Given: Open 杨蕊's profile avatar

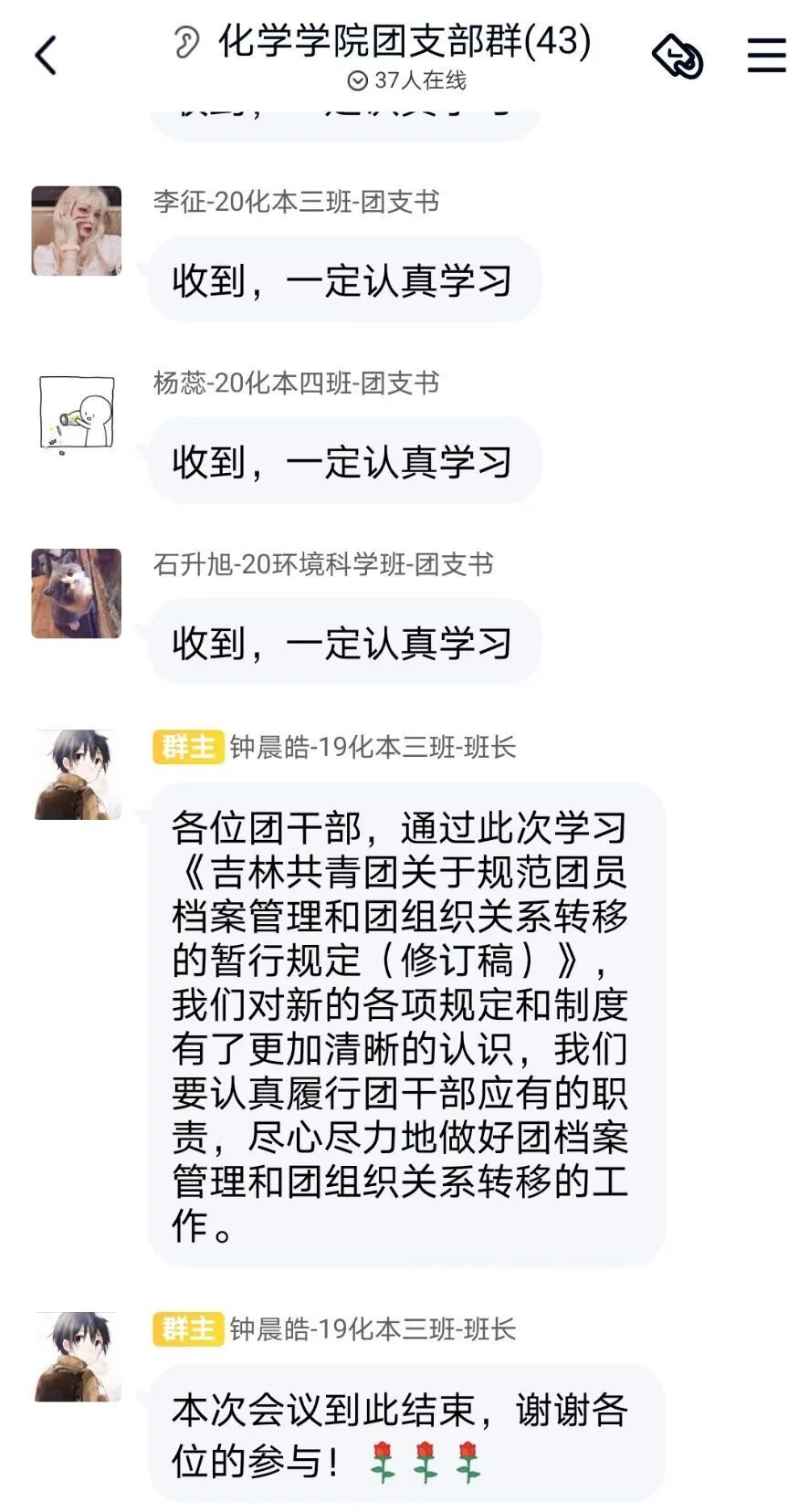Looking at the screenshot, I should (x=77, y=413).
